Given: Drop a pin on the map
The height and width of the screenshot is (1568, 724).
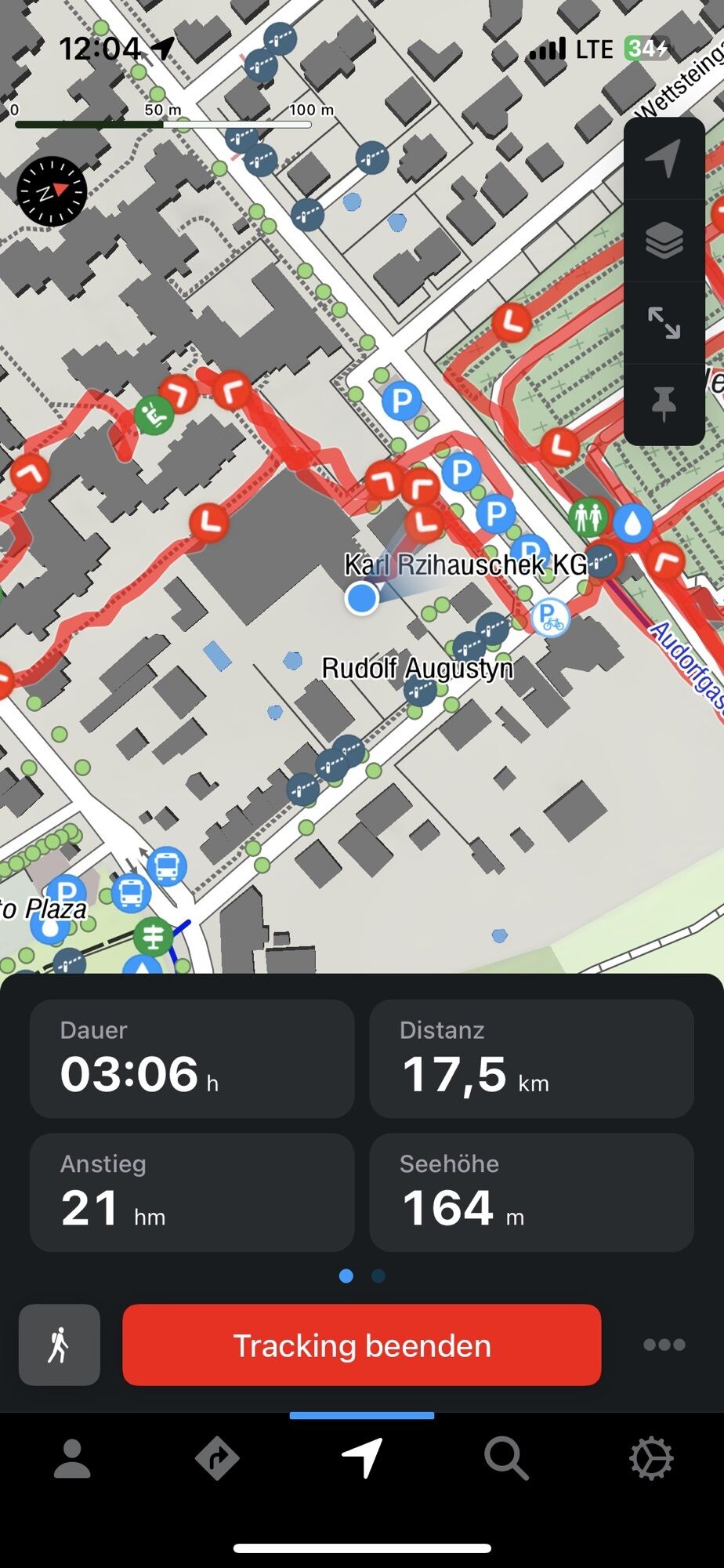Looking at the screenshot, I should click(x=664, y=404).
